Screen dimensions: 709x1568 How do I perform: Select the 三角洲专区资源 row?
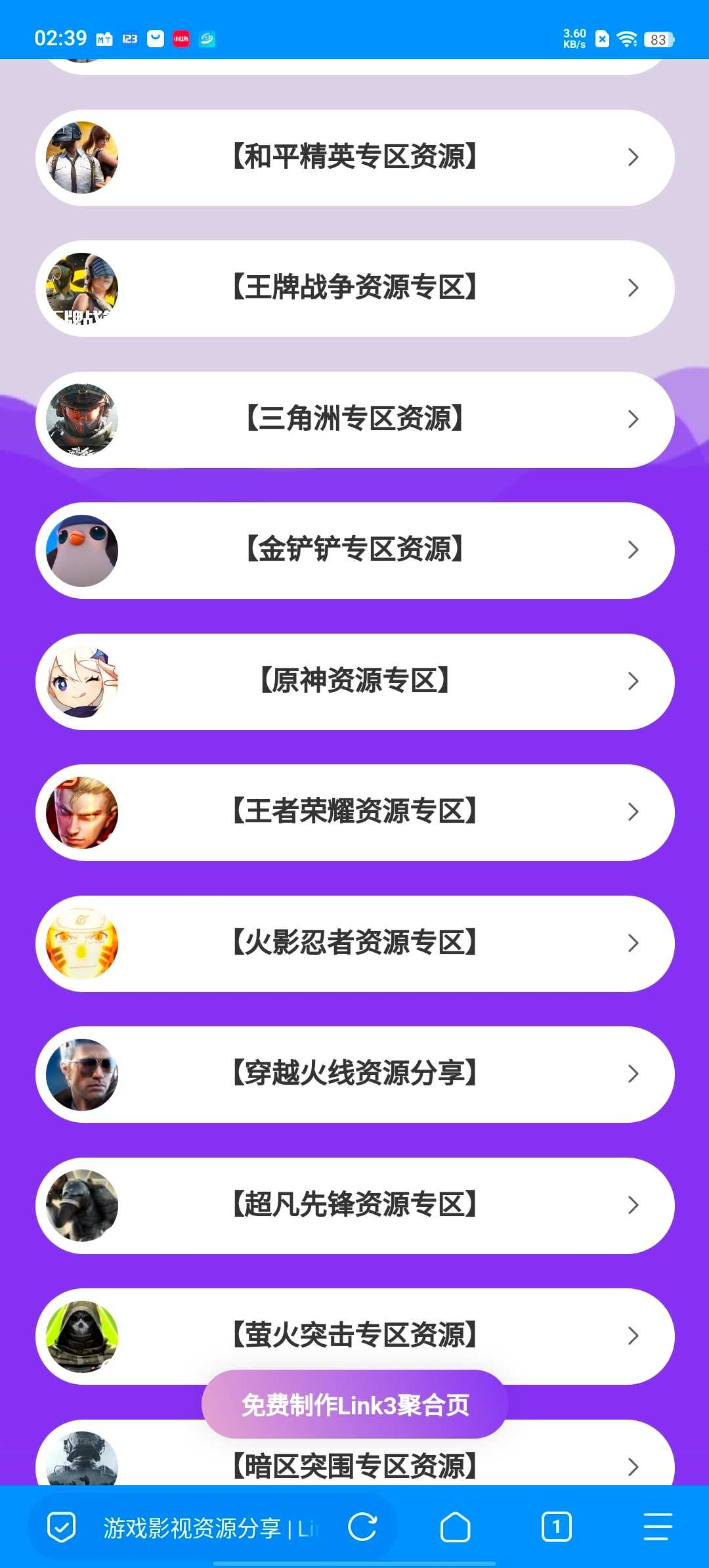[x=354, y=420]
